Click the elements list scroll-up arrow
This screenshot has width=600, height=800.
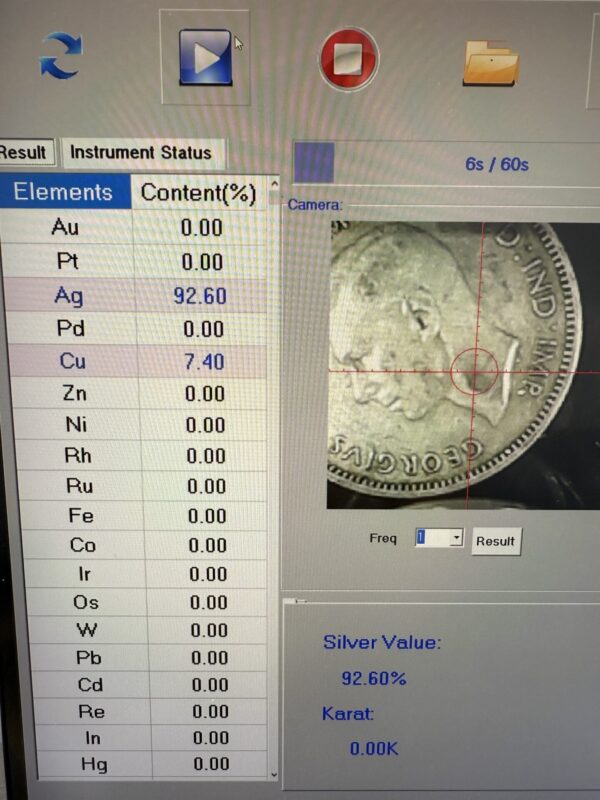coord(275,185)
